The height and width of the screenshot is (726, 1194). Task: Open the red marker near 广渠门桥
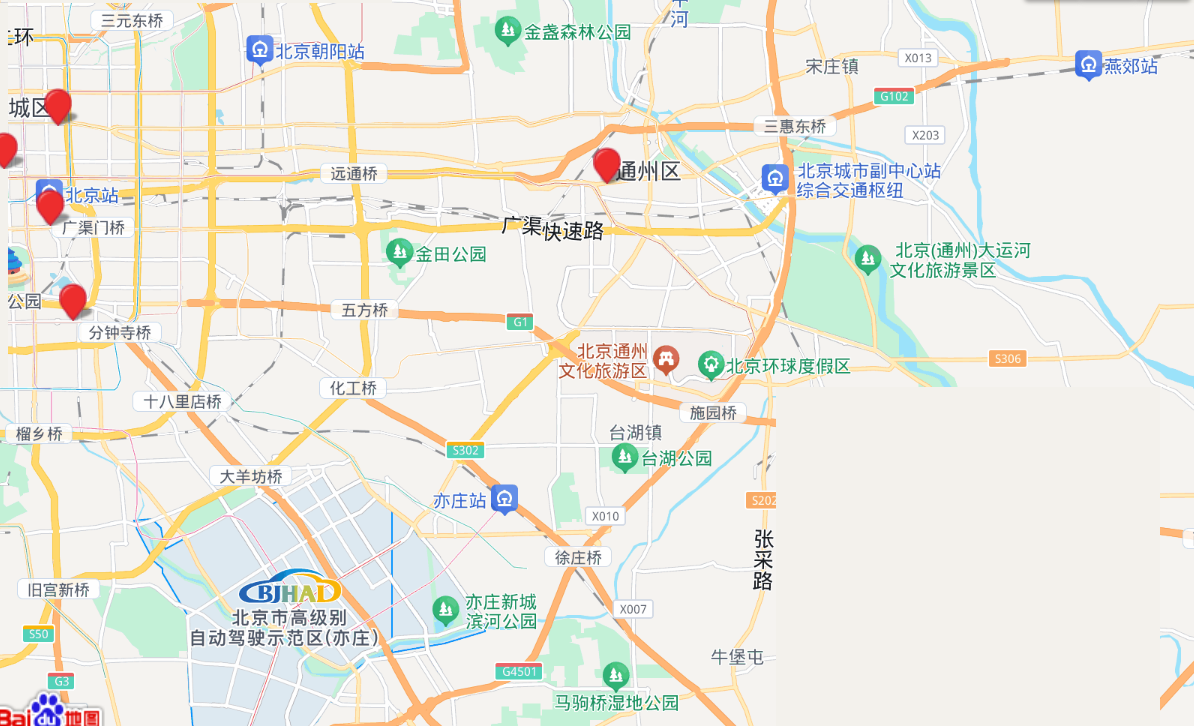50,205
